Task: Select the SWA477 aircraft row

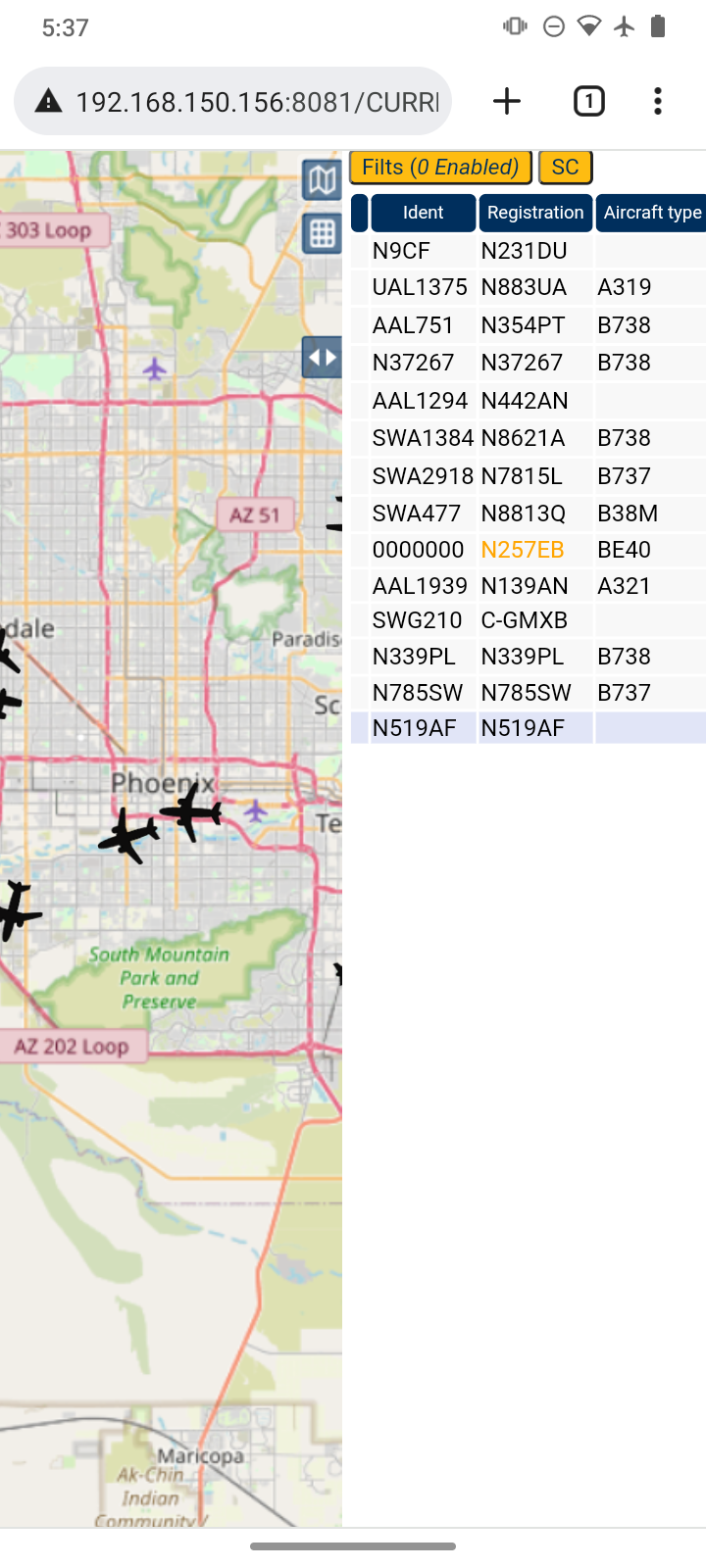Action: click(529, 514)
